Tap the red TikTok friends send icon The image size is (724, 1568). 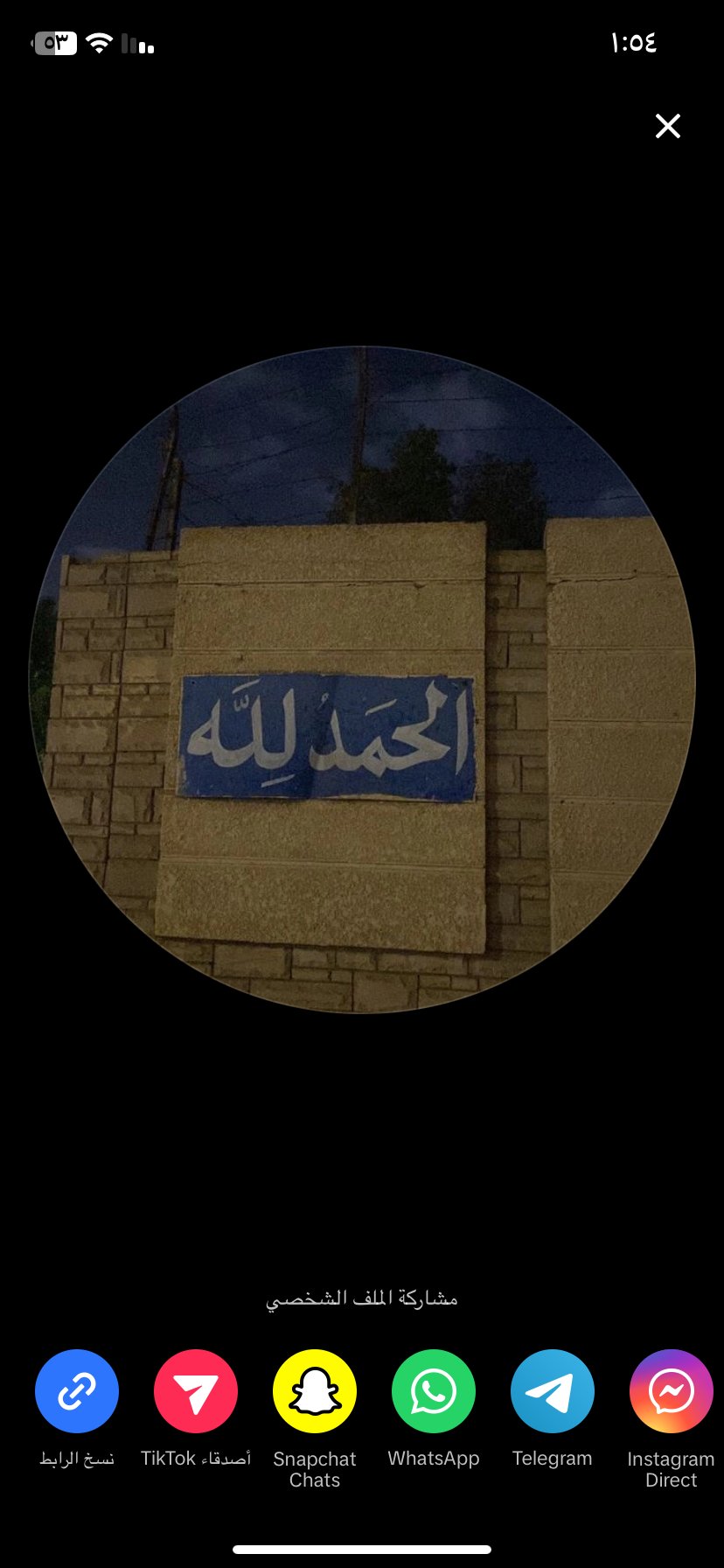click(x=195, y=1391)
